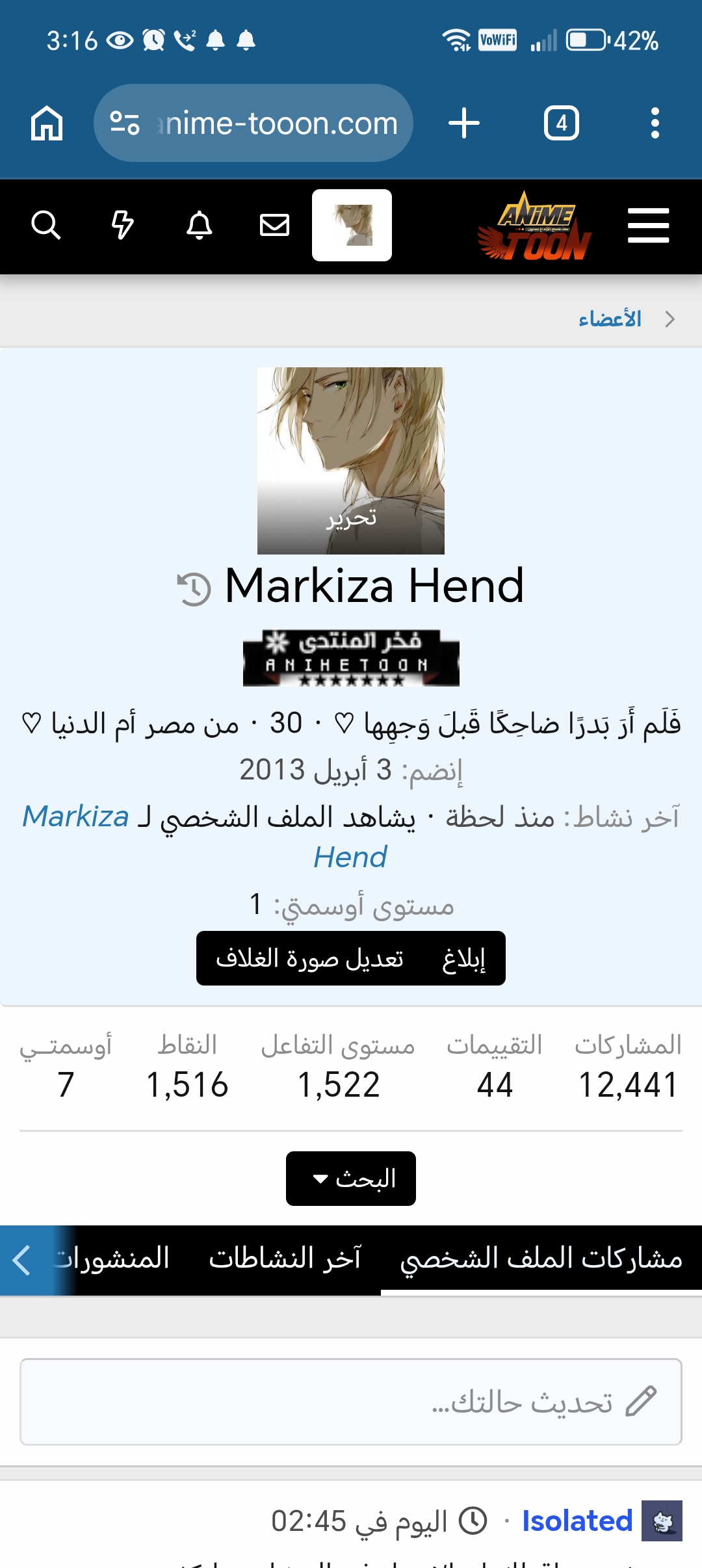Open the browser overflow menu

655,123
